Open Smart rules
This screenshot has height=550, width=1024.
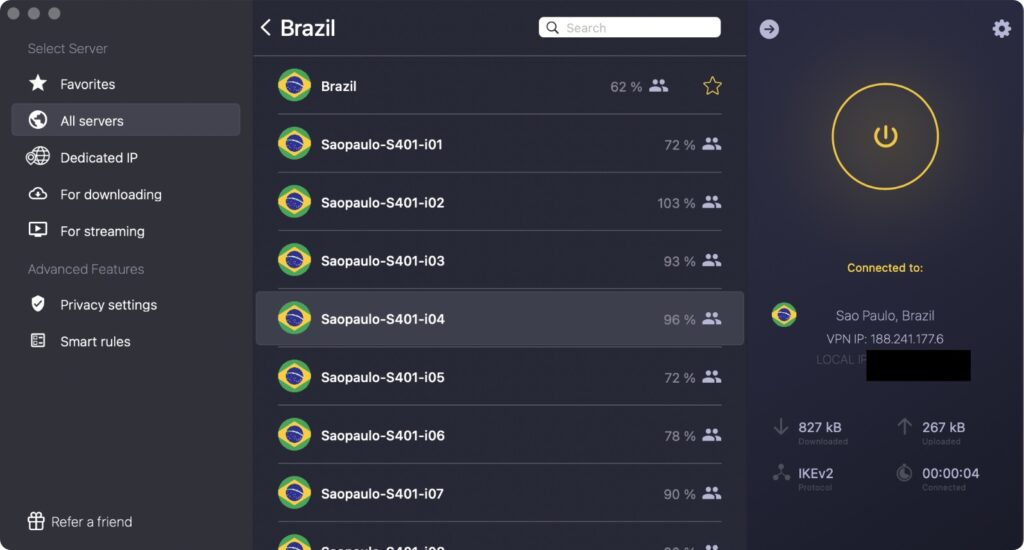click(95, 341)
